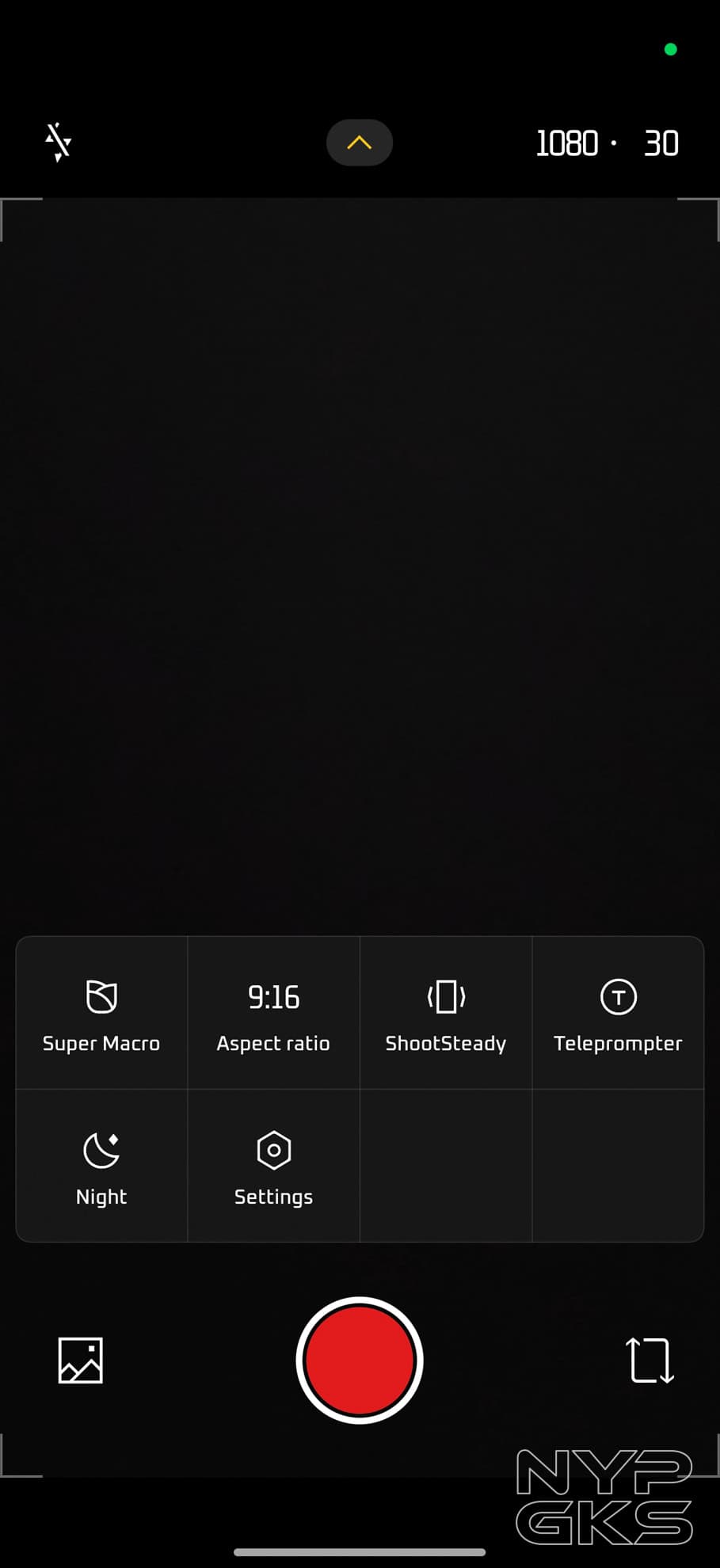Image resolution: width=720 pixels, height=1568 pixels.
Task: Open the Super Macro mode
Action: coord(101,1014)
